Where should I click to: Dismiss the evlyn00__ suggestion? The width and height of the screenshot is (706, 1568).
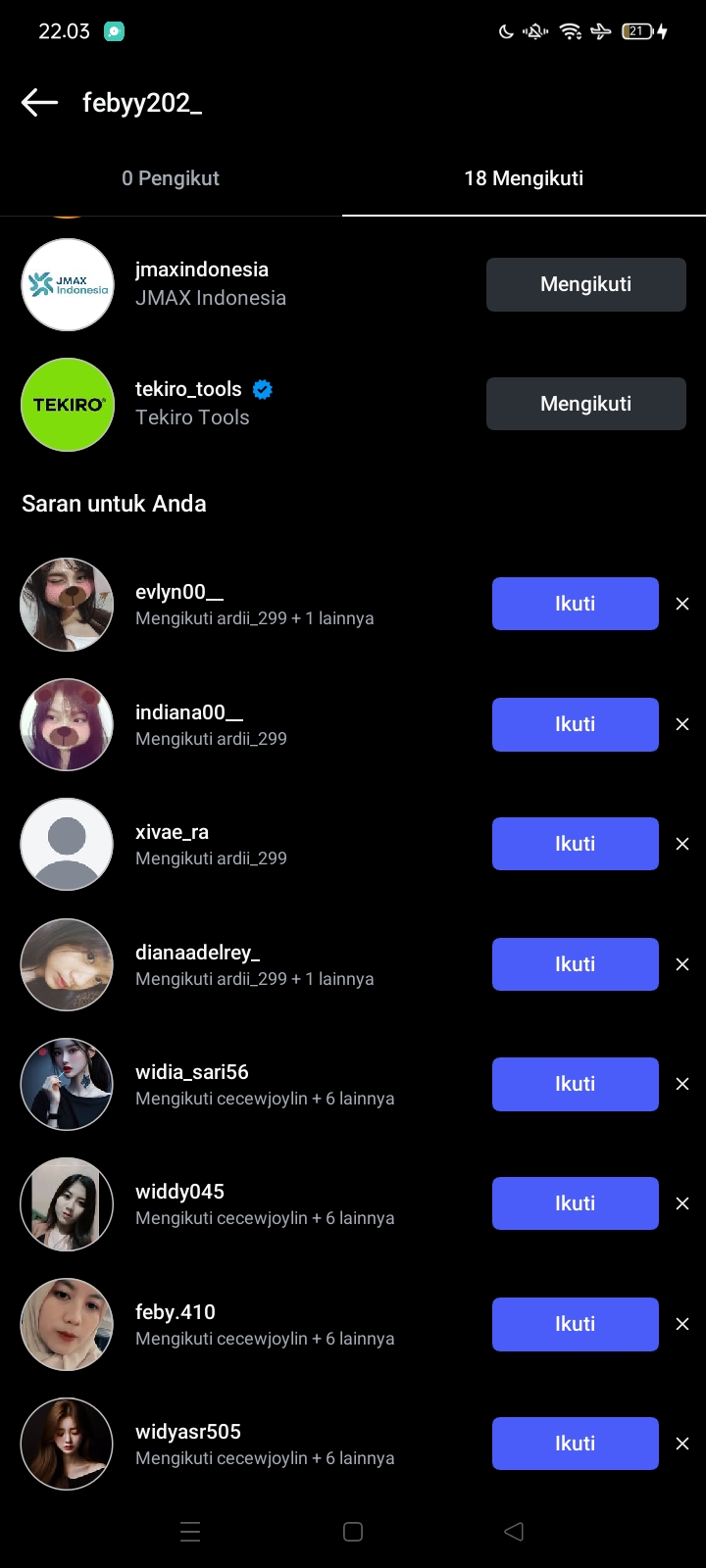(682, 604)
